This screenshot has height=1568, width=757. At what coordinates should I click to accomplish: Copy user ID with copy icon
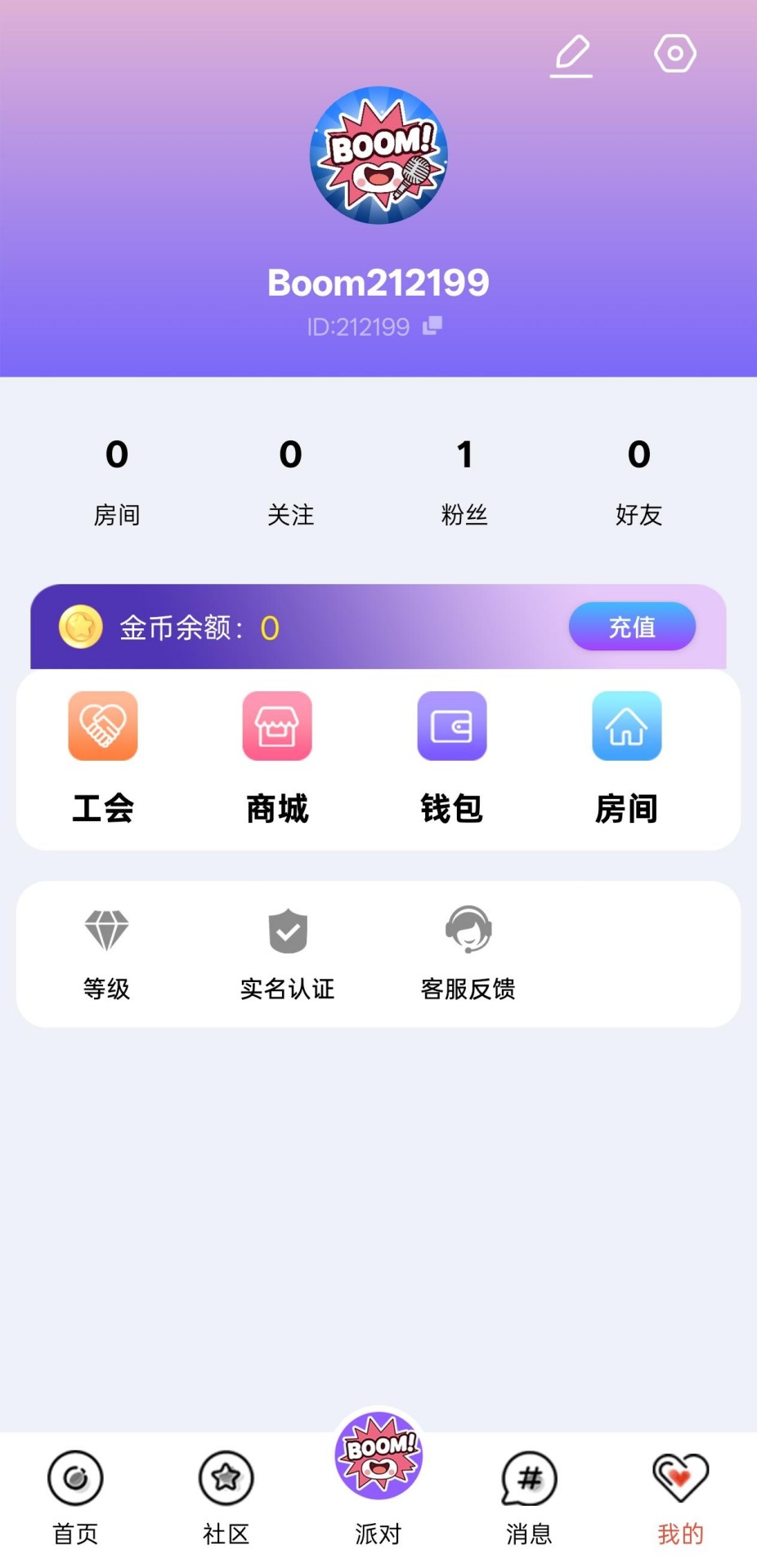pyautogui.click(x=433, y=325)
